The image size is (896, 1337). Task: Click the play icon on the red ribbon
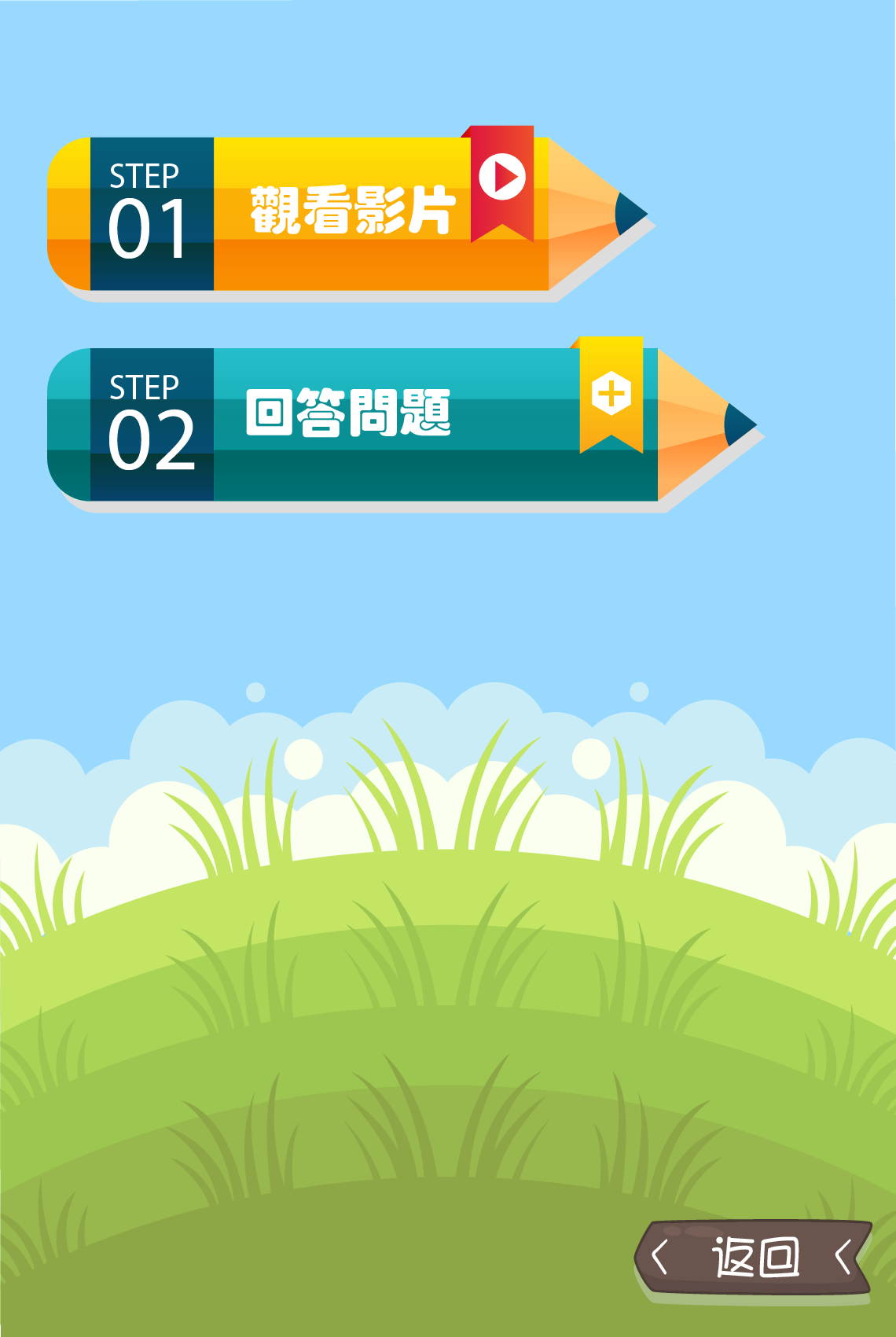(502, 174)
